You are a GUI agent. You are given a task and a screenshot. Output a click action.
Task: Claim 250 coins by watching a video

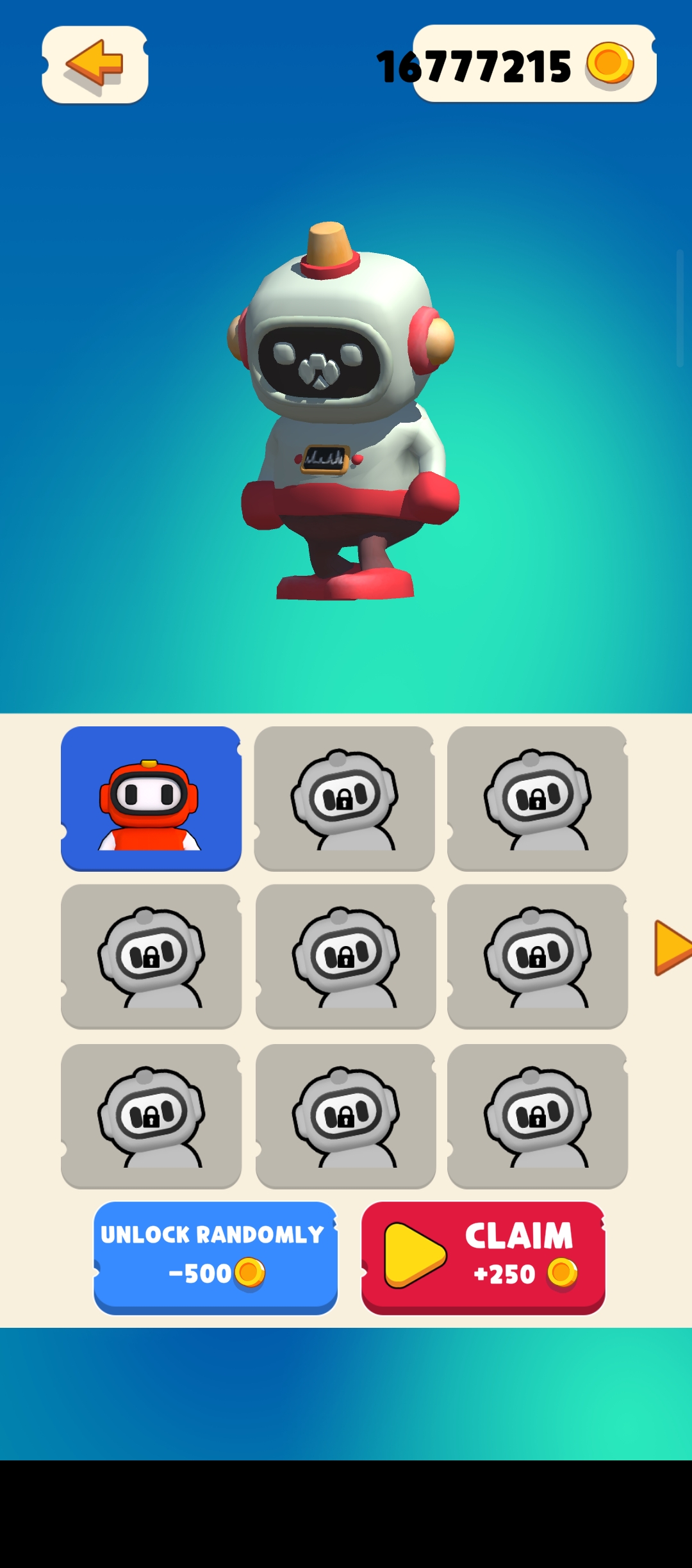(x=483, y=1257)
